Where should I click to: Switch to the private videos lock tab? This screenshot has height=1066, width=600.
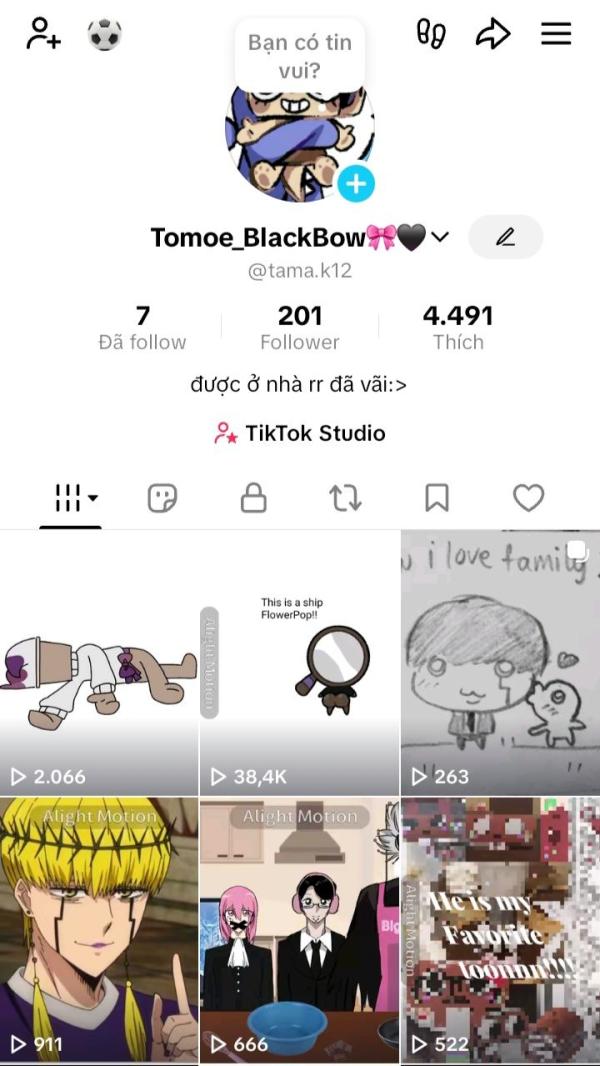253,498
